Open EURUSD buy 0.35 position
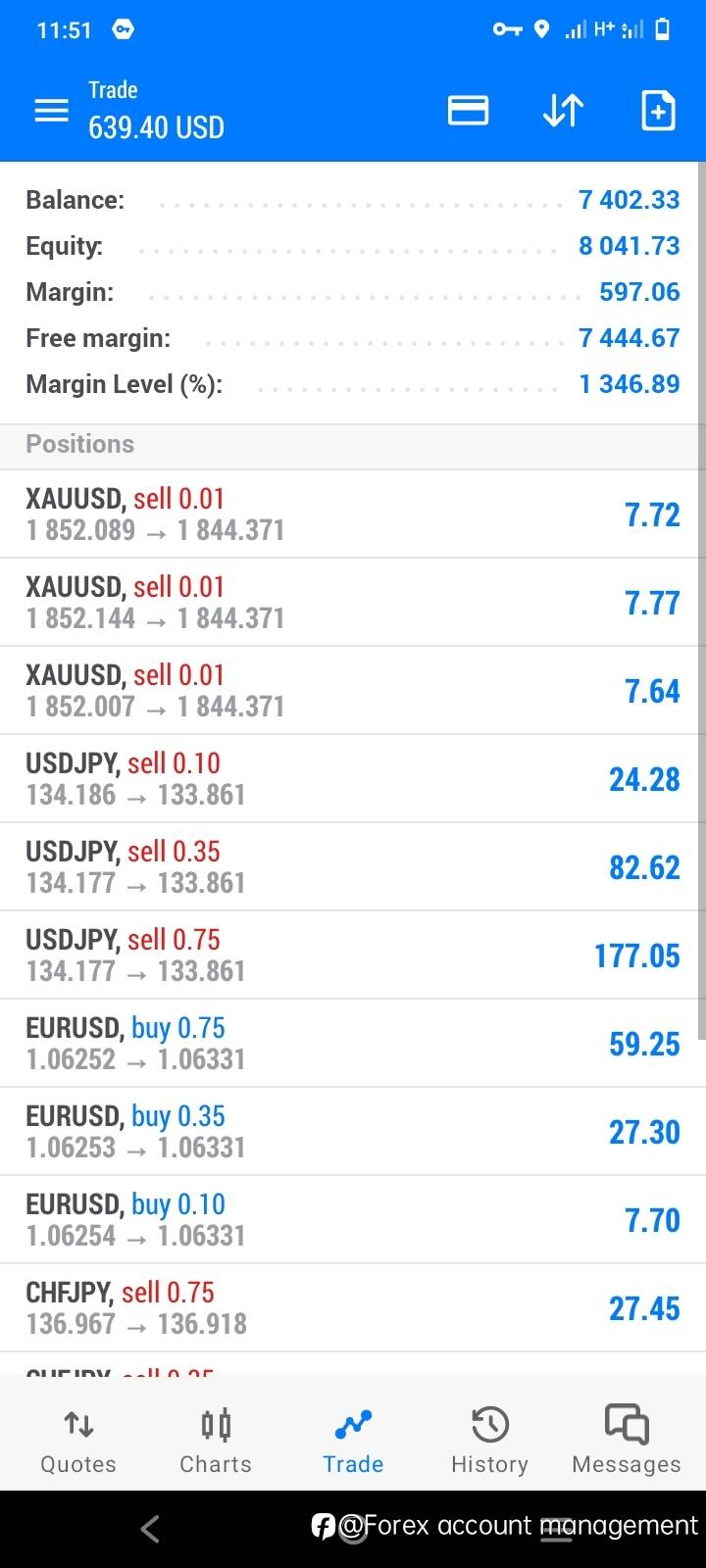The width and height of the screenshot is (706, 1568). click(353, 1132)
